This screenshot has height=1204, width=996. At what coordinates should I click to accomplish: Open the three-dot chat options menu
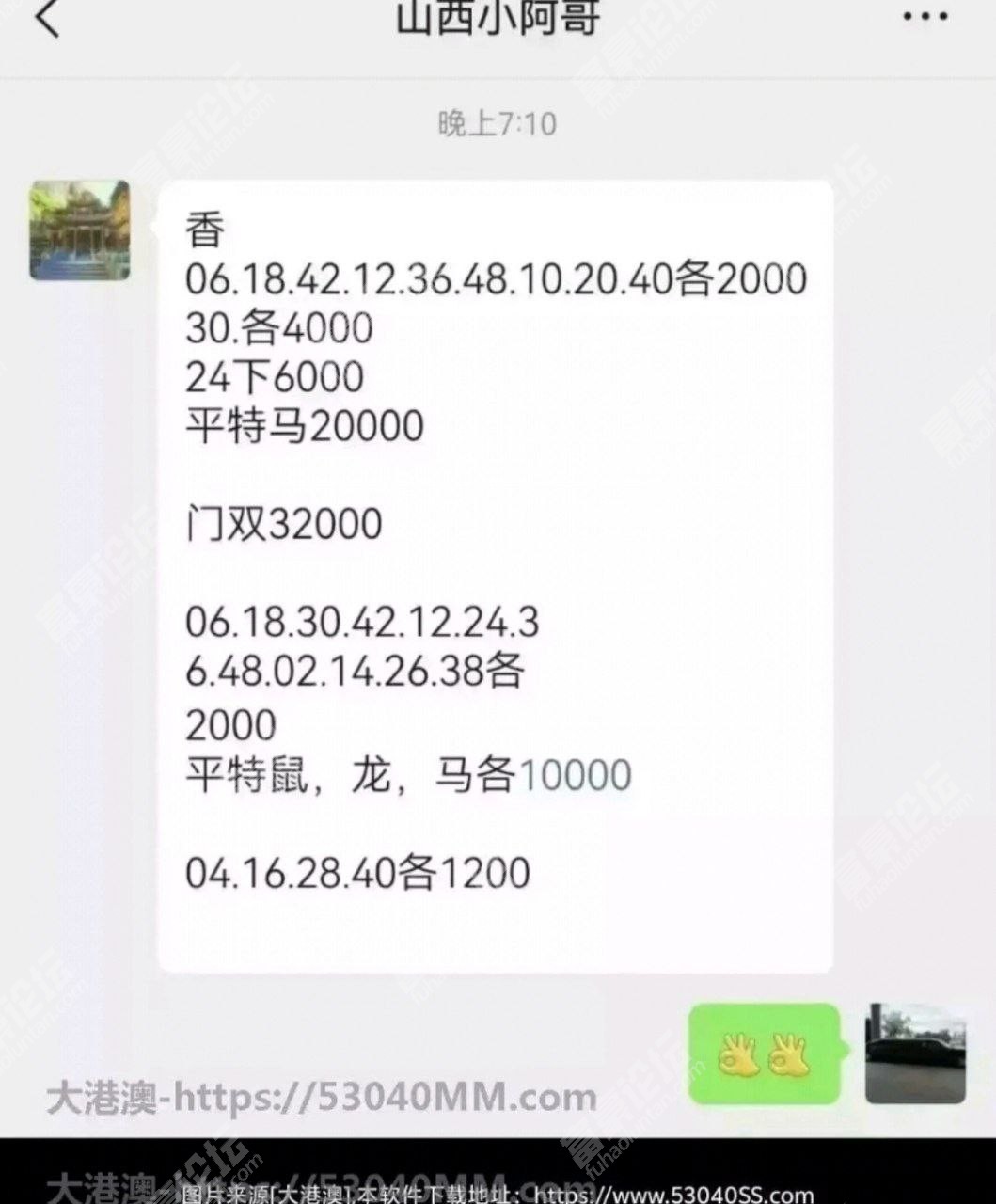click(x=925, y=17)
